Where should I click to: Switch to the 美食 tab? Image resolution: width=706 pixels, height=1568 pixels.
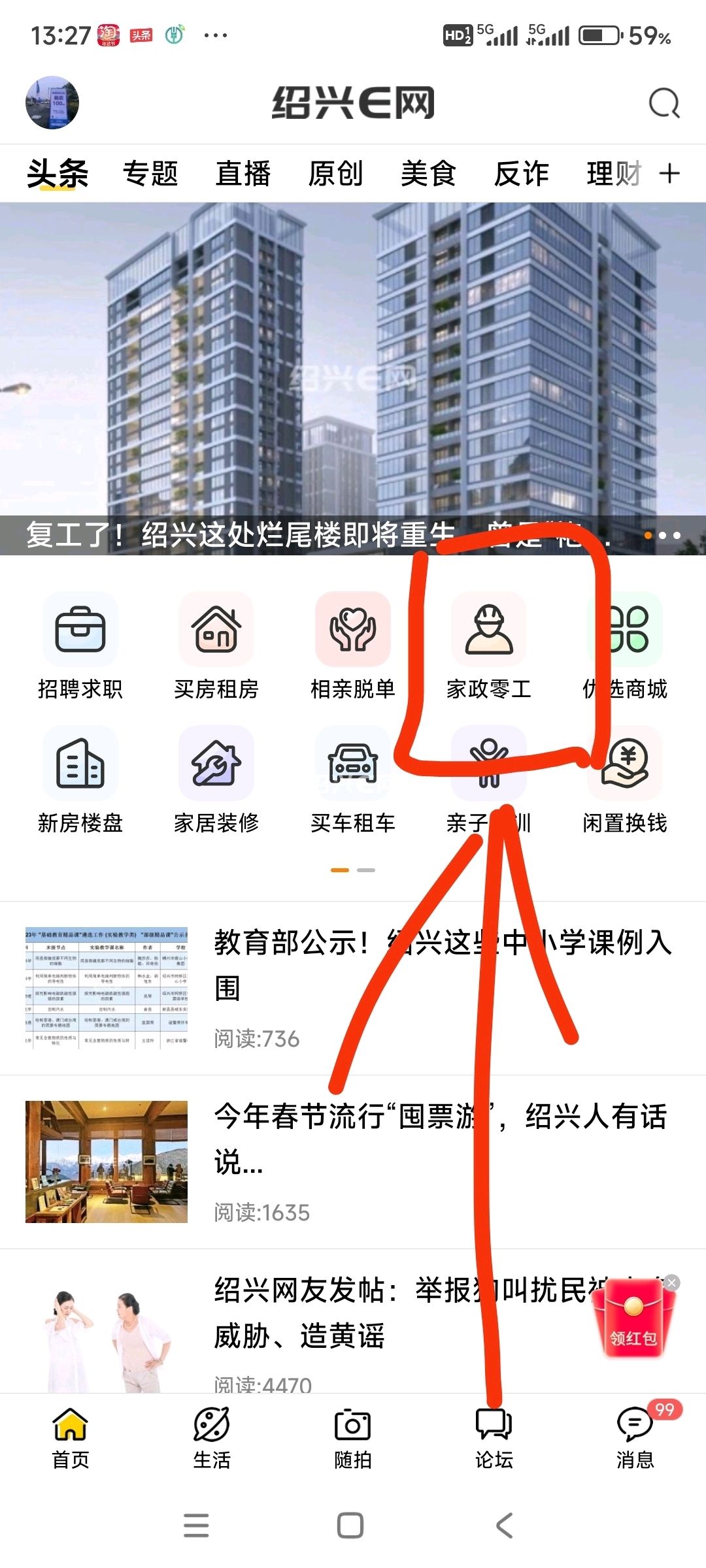pyautogui.click(x=428, y=174)
